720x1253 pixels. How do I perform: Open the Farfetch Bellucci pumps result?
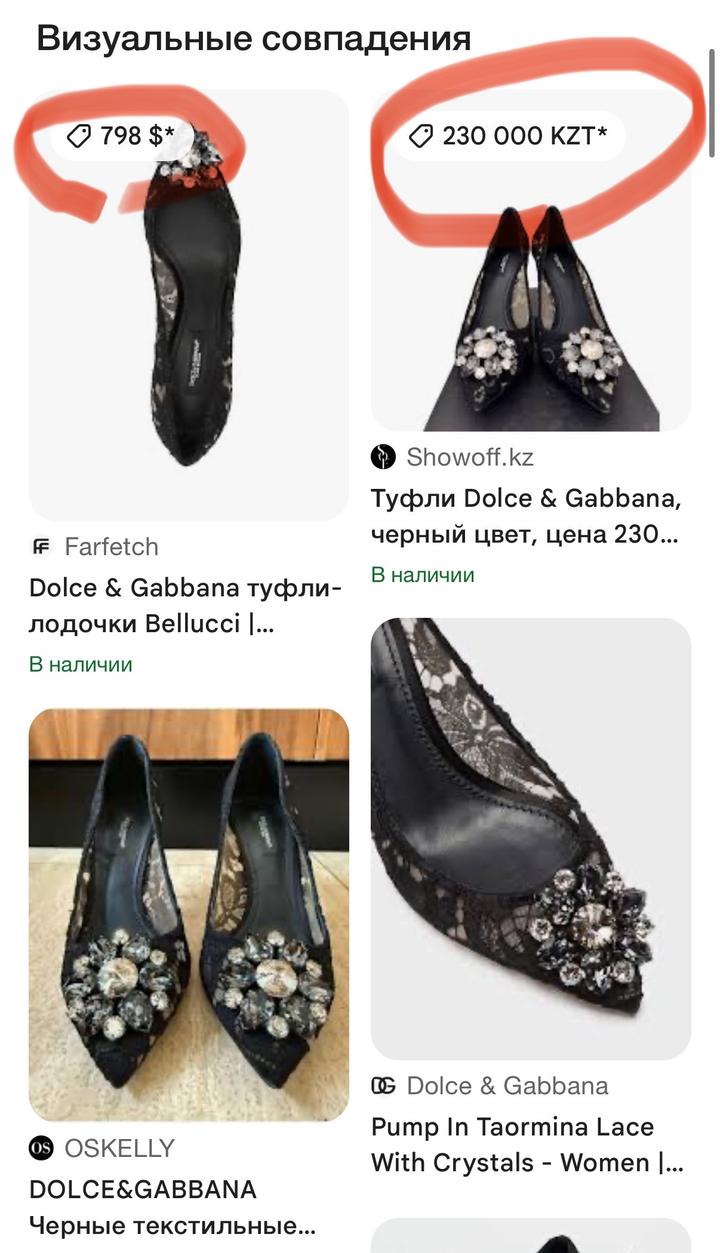185,606
